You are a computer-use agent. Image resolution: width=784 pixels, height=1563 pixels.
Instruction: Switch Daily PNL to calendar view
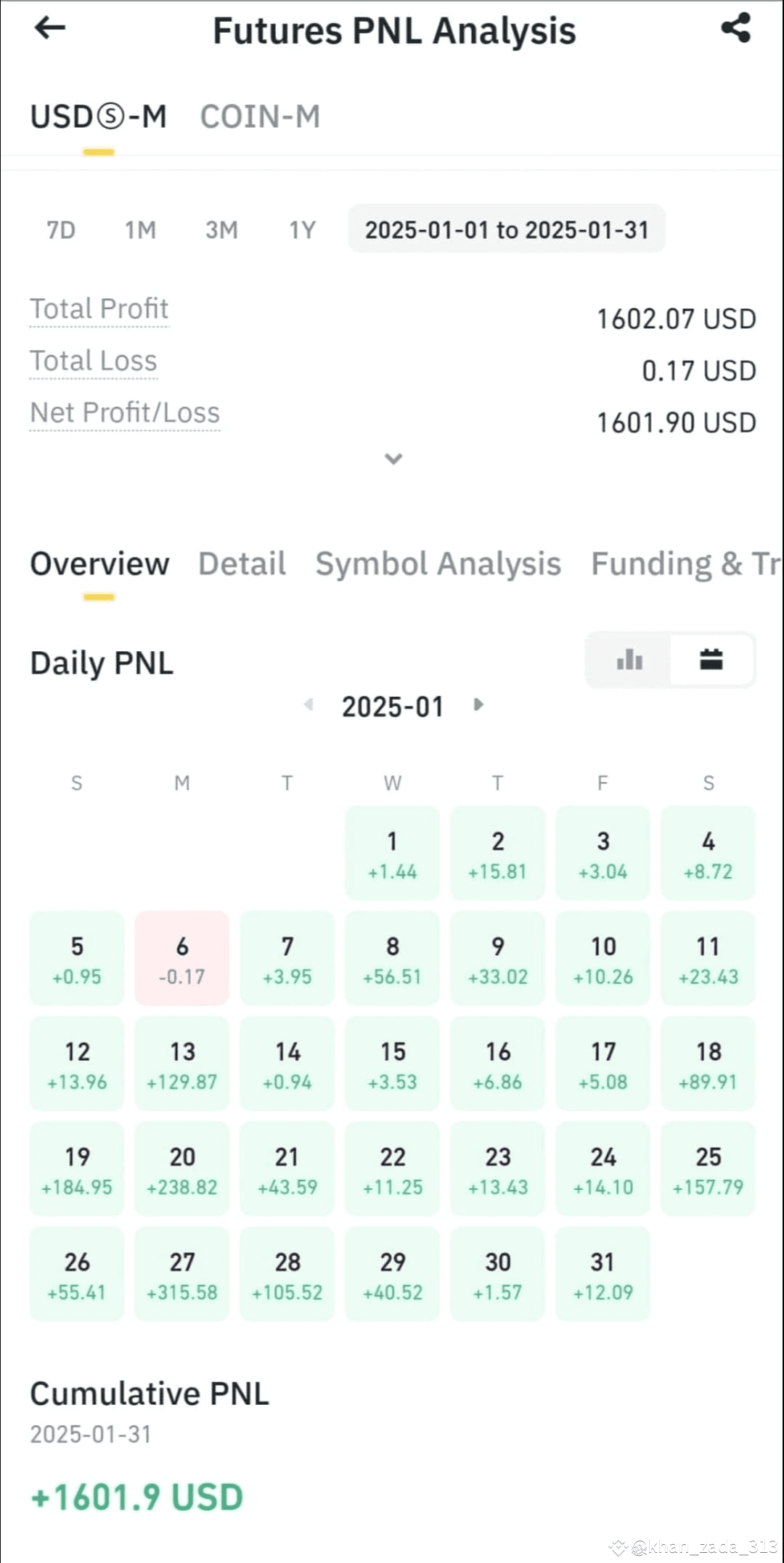[711, 659]
